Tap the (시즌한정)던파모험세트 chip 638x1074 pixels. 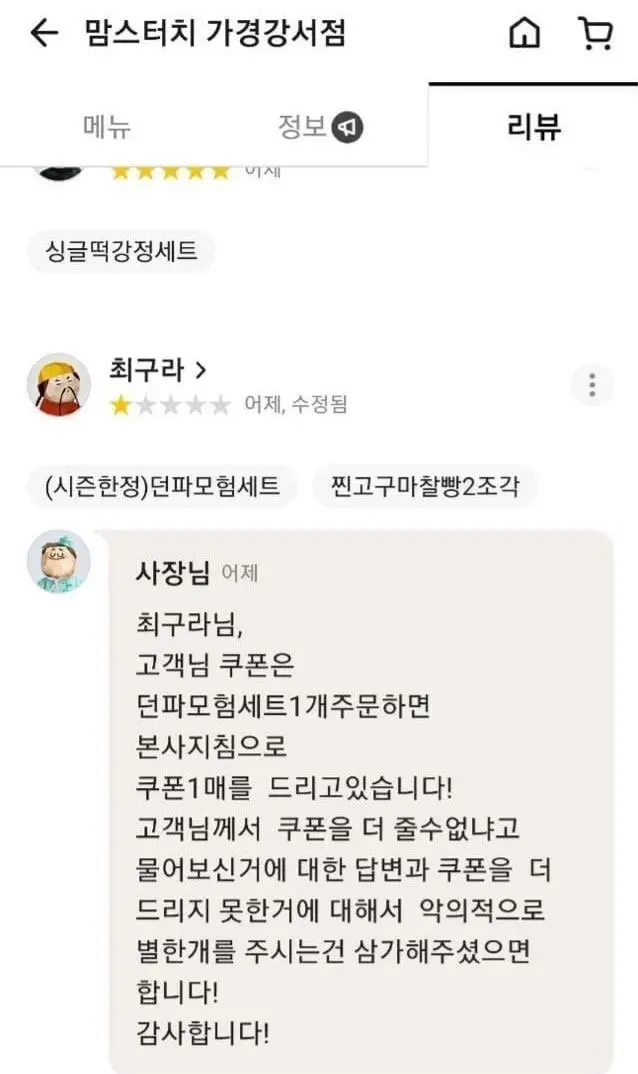[162, 488]
